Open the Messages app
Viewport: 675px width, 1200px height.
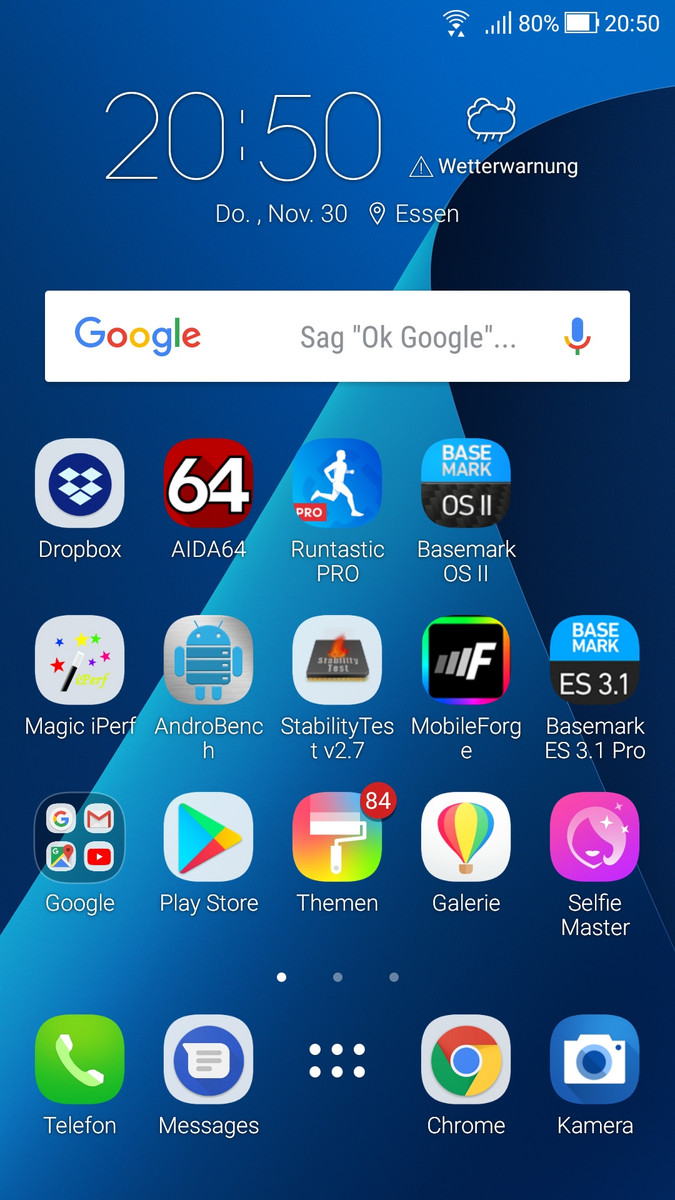[x=208, y=1060]
